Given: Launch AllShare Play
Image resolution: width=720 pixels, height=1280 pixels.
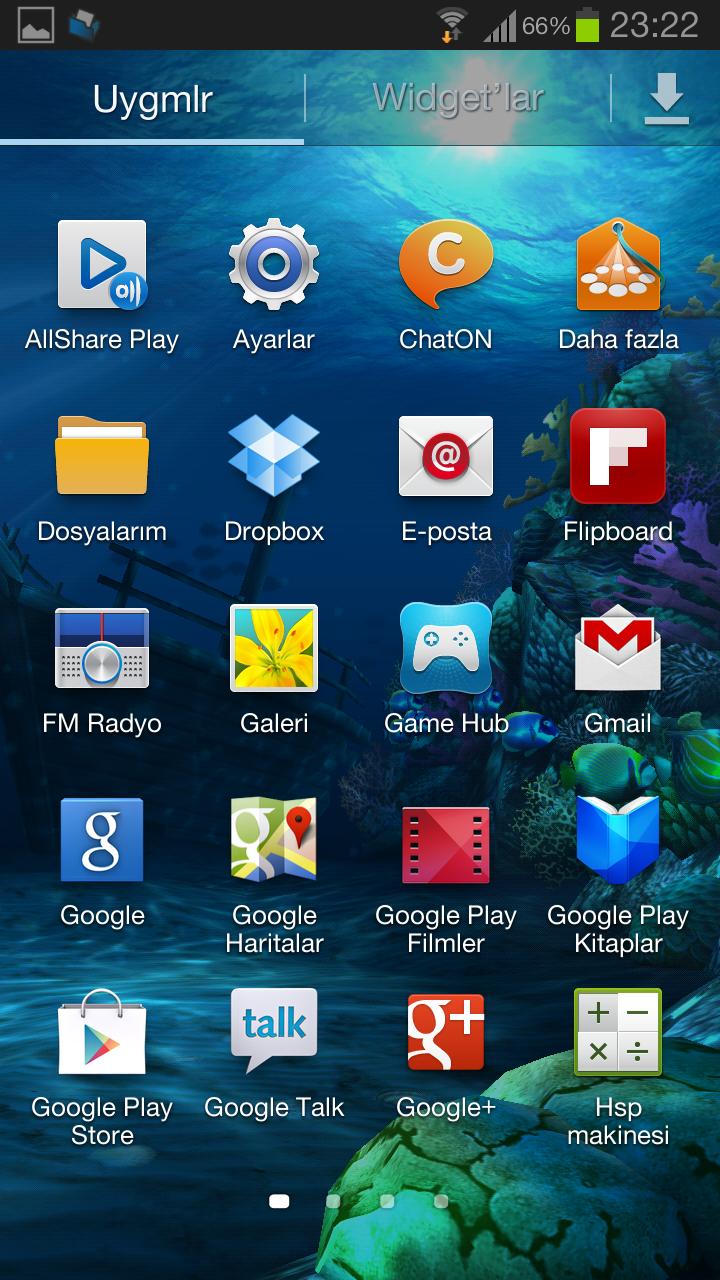Looking at the screenshot, I should [x=102, y=266].
